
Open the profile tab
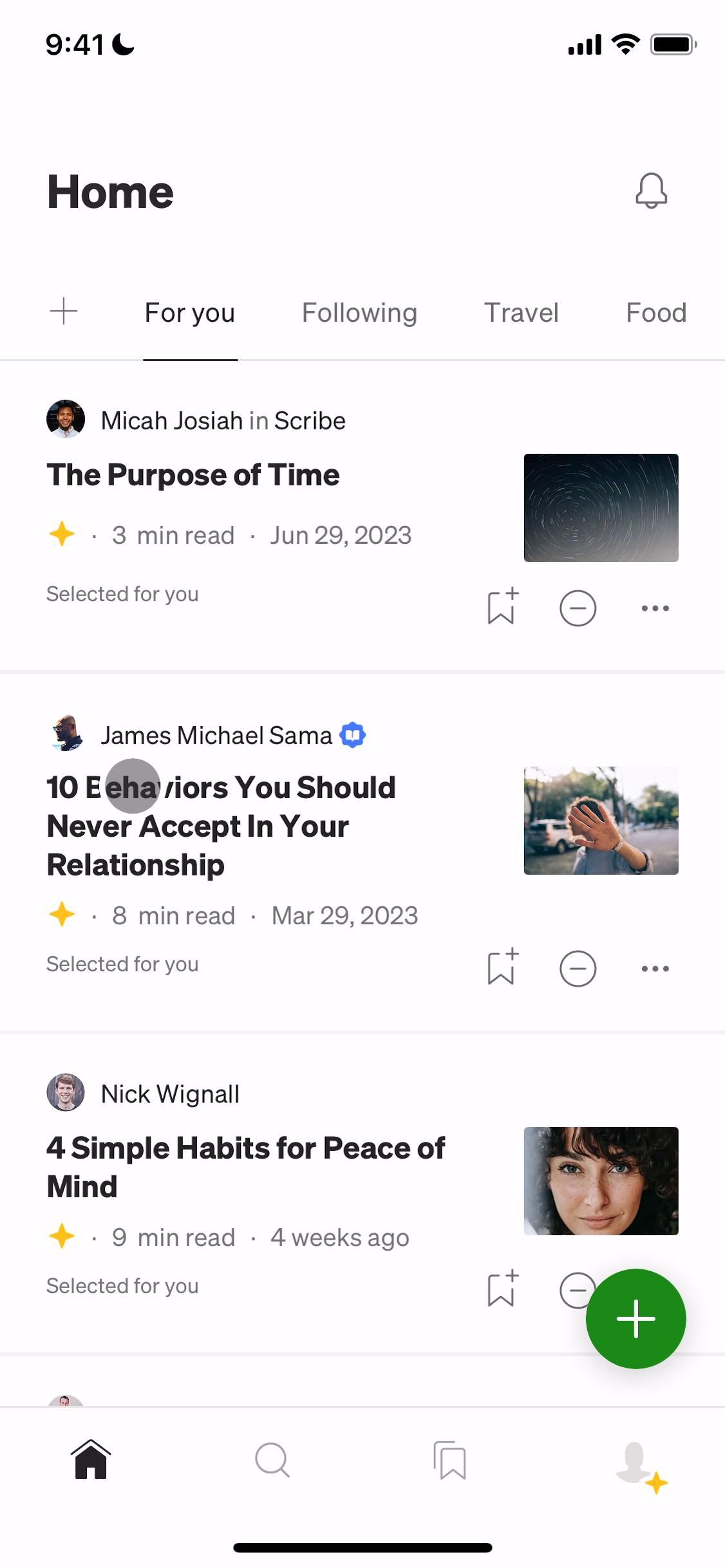[x=636, y=1461]
